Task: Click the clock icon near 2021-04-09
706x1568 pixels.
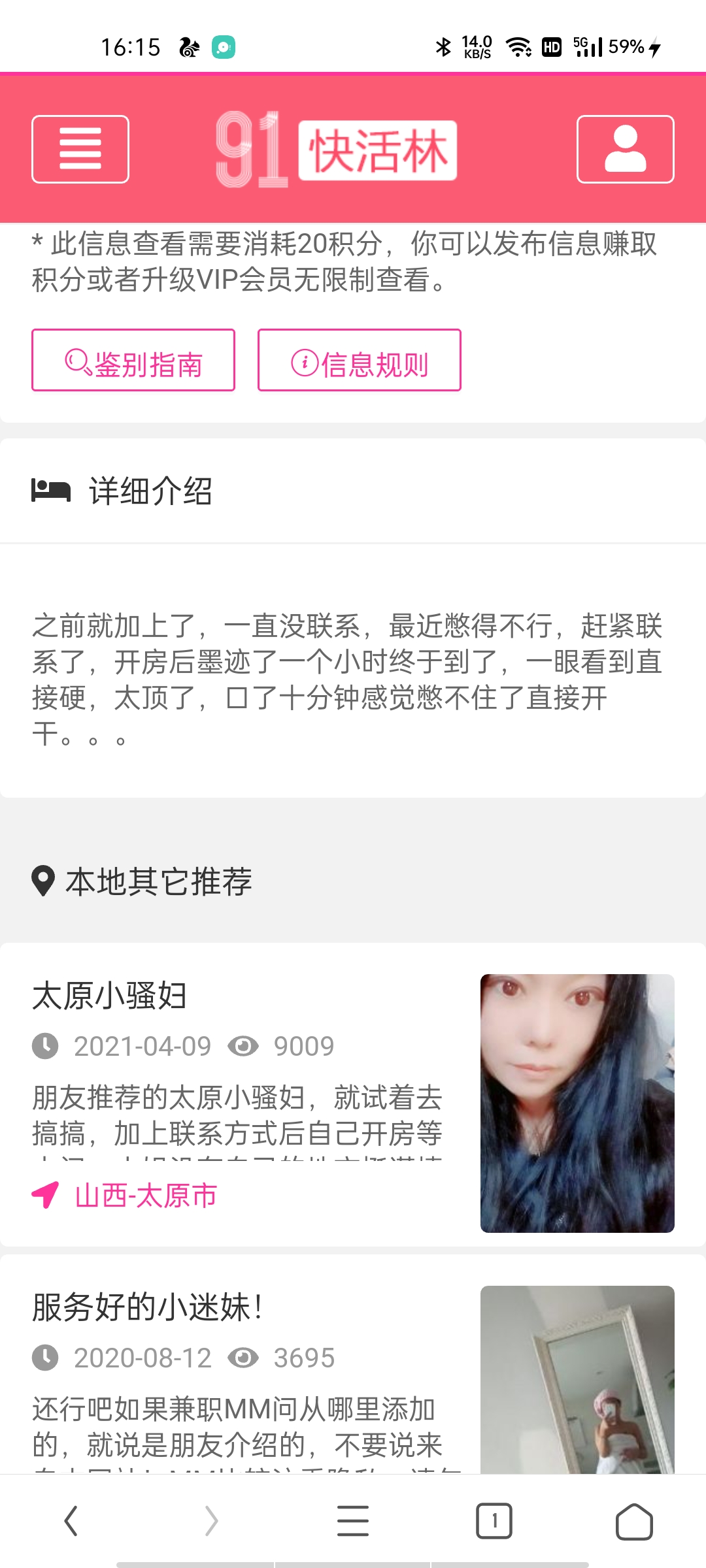Action: (x=46, y=1045)
